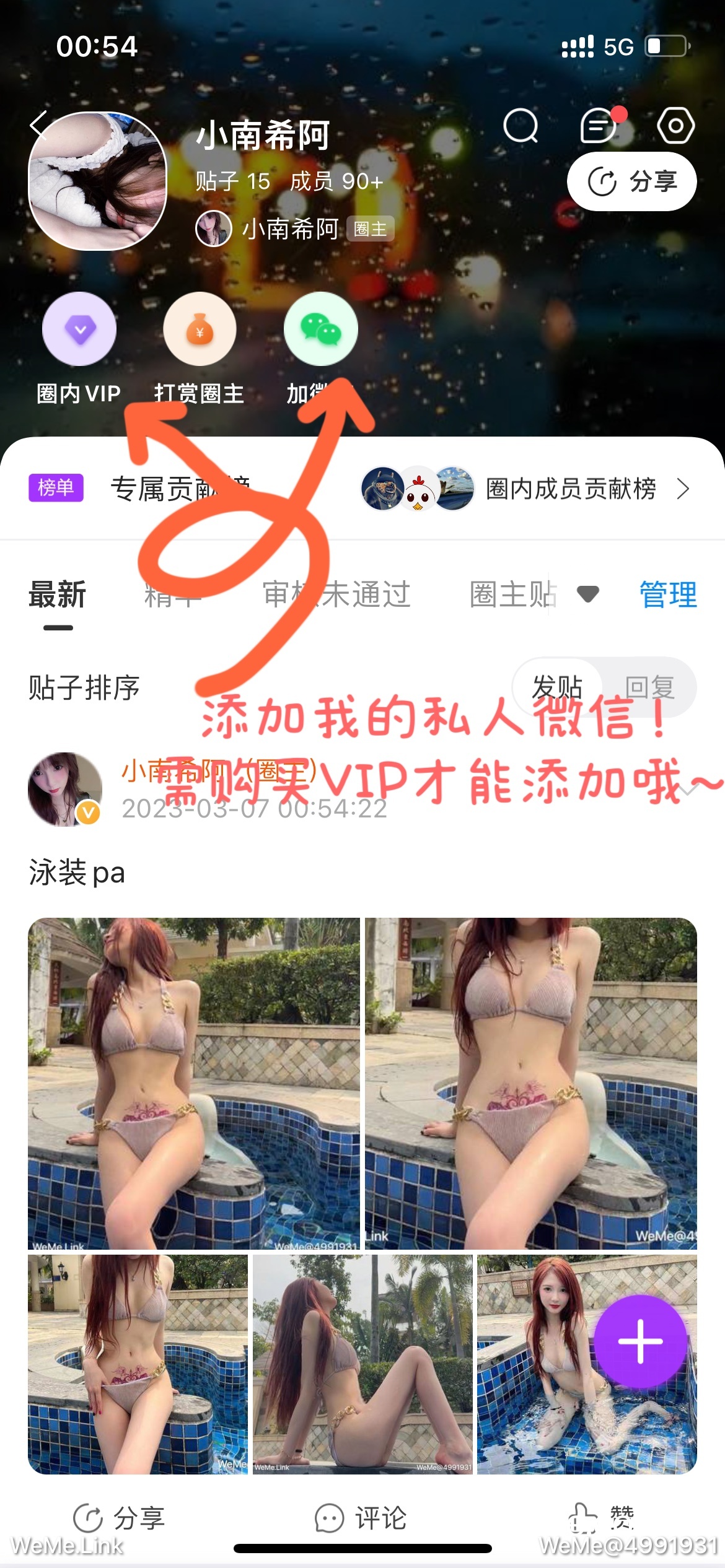Viewport: 725px width, 1568px height.
Task: Open the first large swimsuit photo
Action: click(194, 1084)
